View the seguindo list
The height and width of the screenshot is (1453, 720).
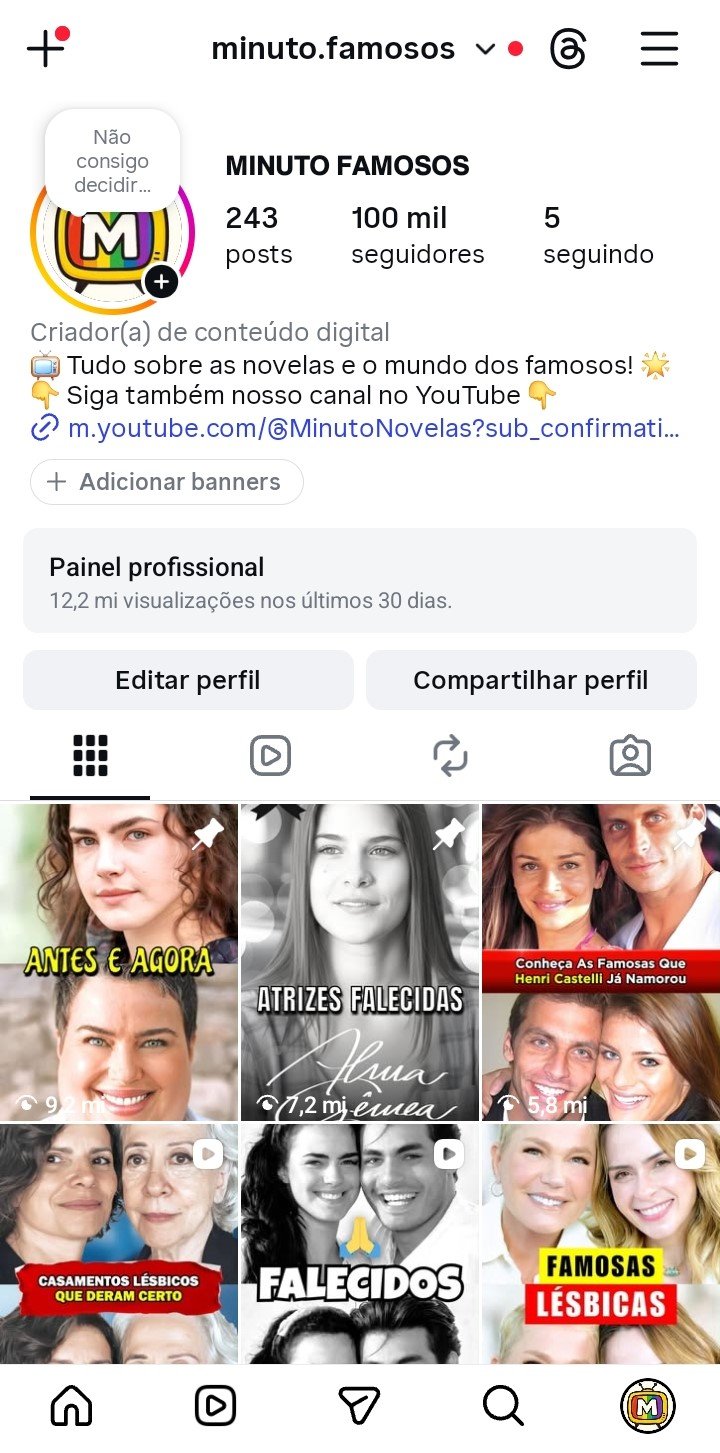coord(598,236)
